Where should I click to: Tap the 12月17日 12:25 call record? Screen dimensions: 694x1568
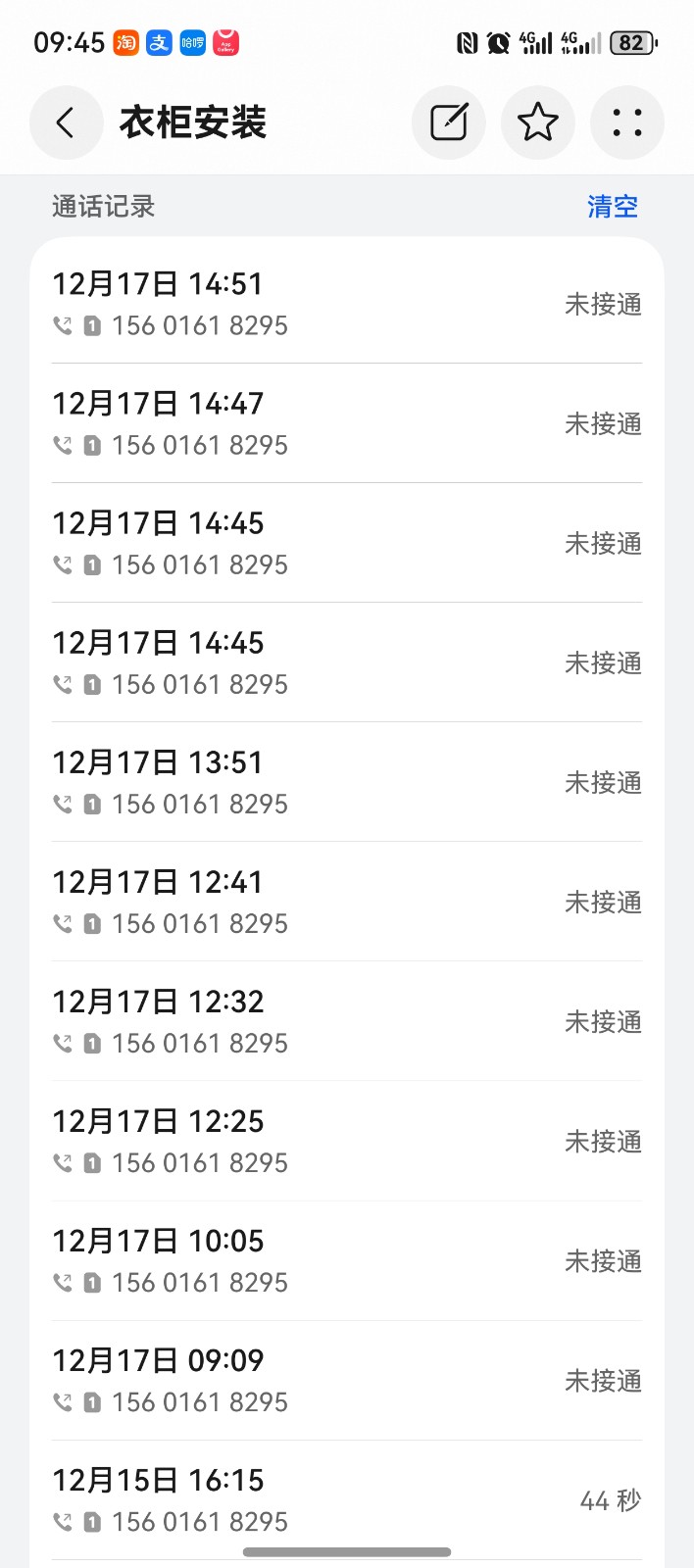coord(346,1141)
